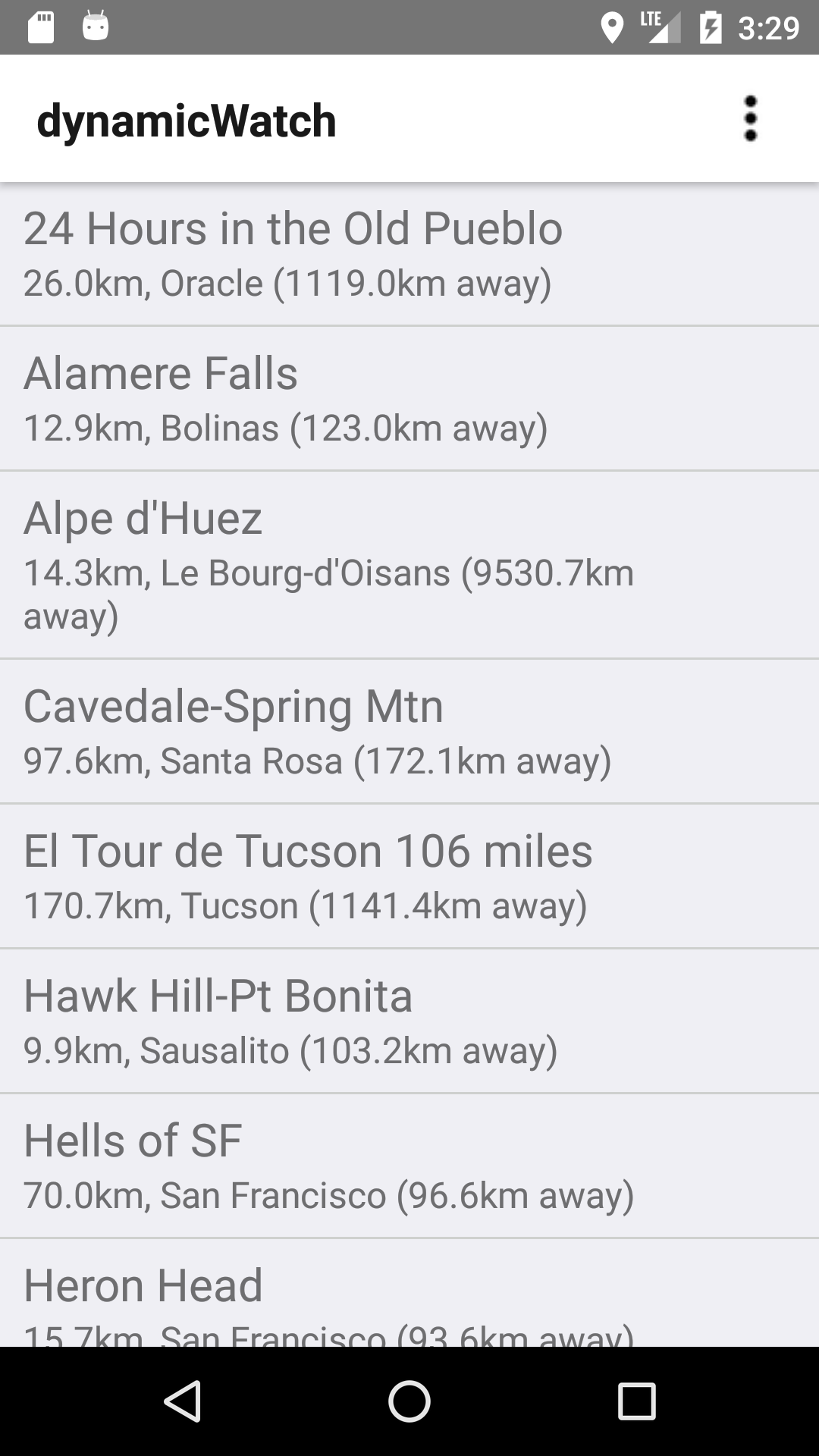Viewport: 819px width, 1456px height.
Task: Open the 24 Hours in the Old Pueblo route
Action: pyautogui.click(x=409, y=254)
